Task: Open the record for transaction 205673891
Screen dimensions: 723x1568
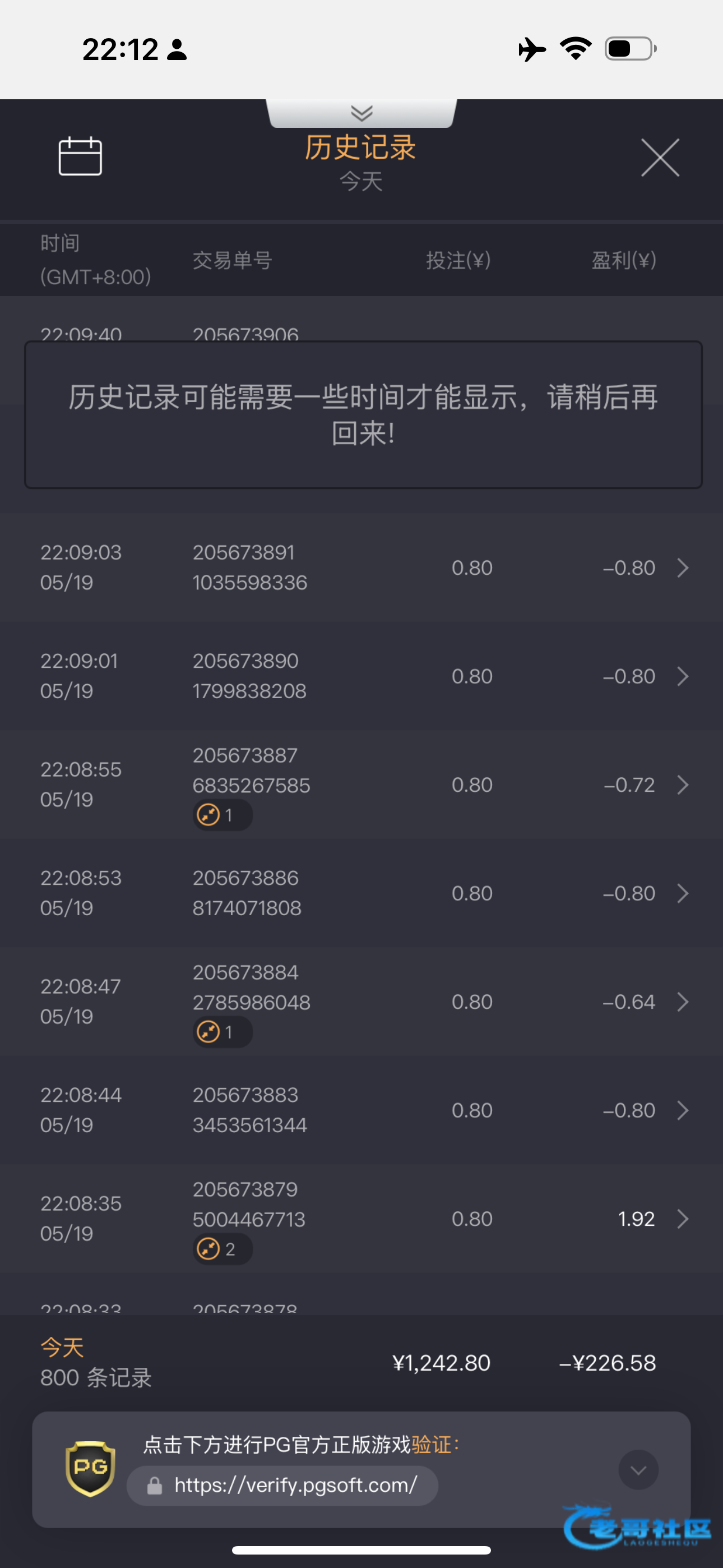Action: tap(361, 568)
